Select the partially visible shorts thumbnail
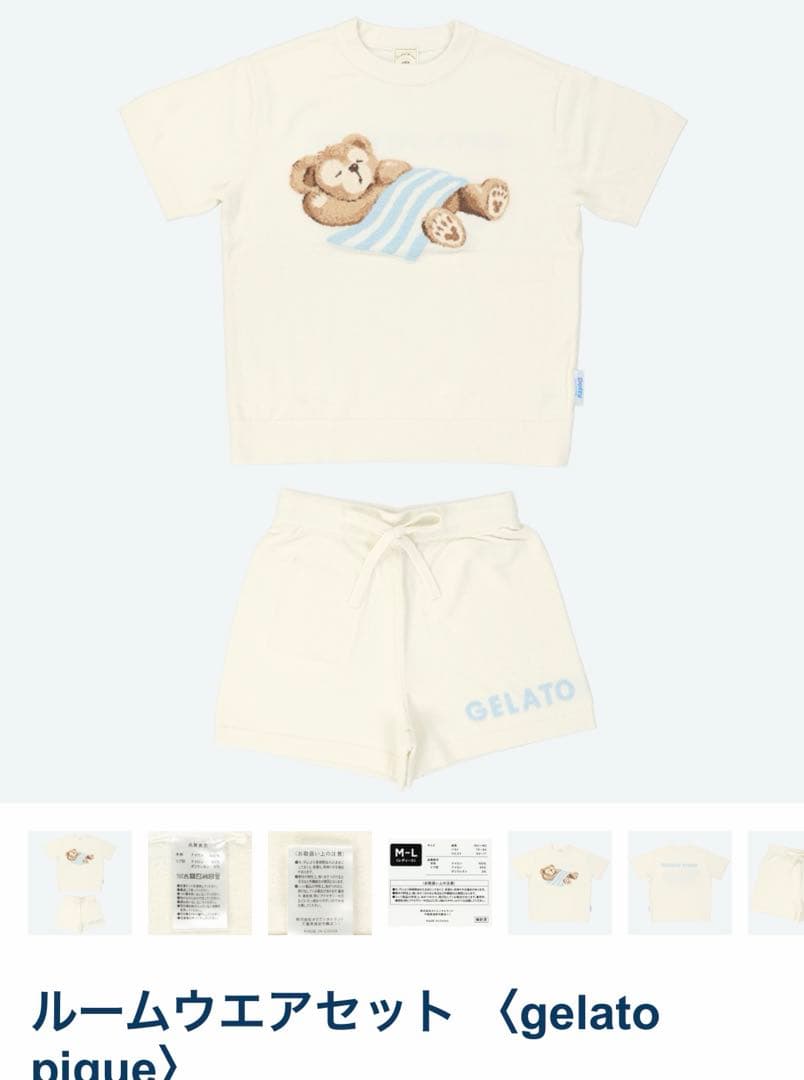The image size is (804, 1080). click(778, 882)
